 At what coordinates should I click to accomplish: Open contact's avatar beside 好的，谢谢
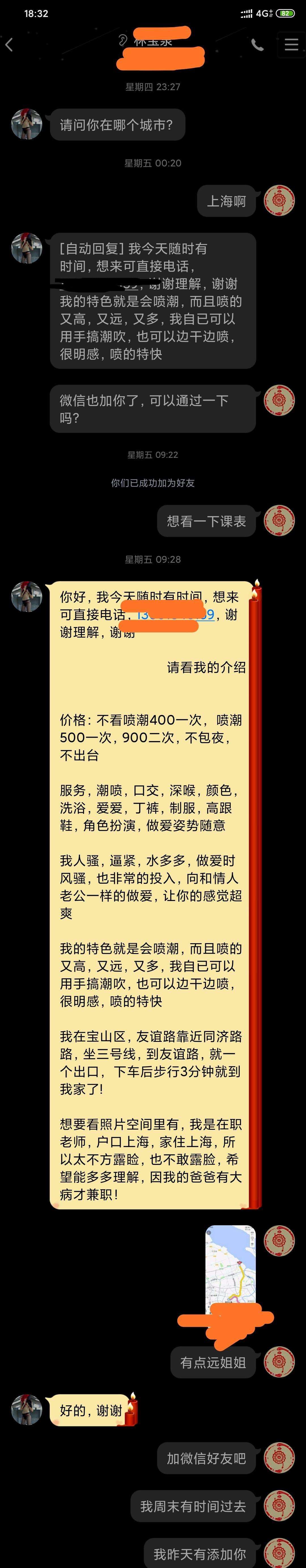click(x=27, y=1410)
